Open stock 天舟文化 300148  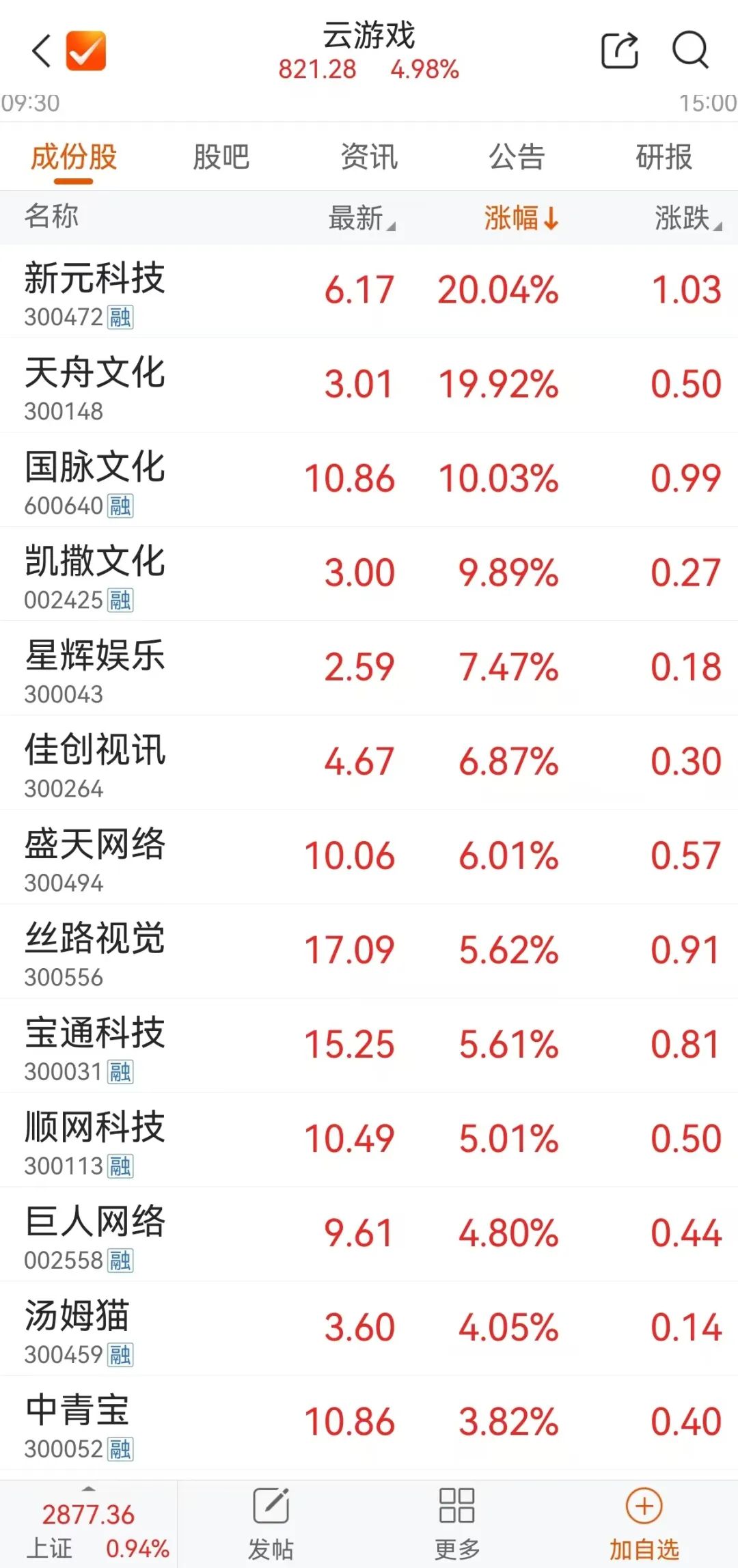click(96, 386)
